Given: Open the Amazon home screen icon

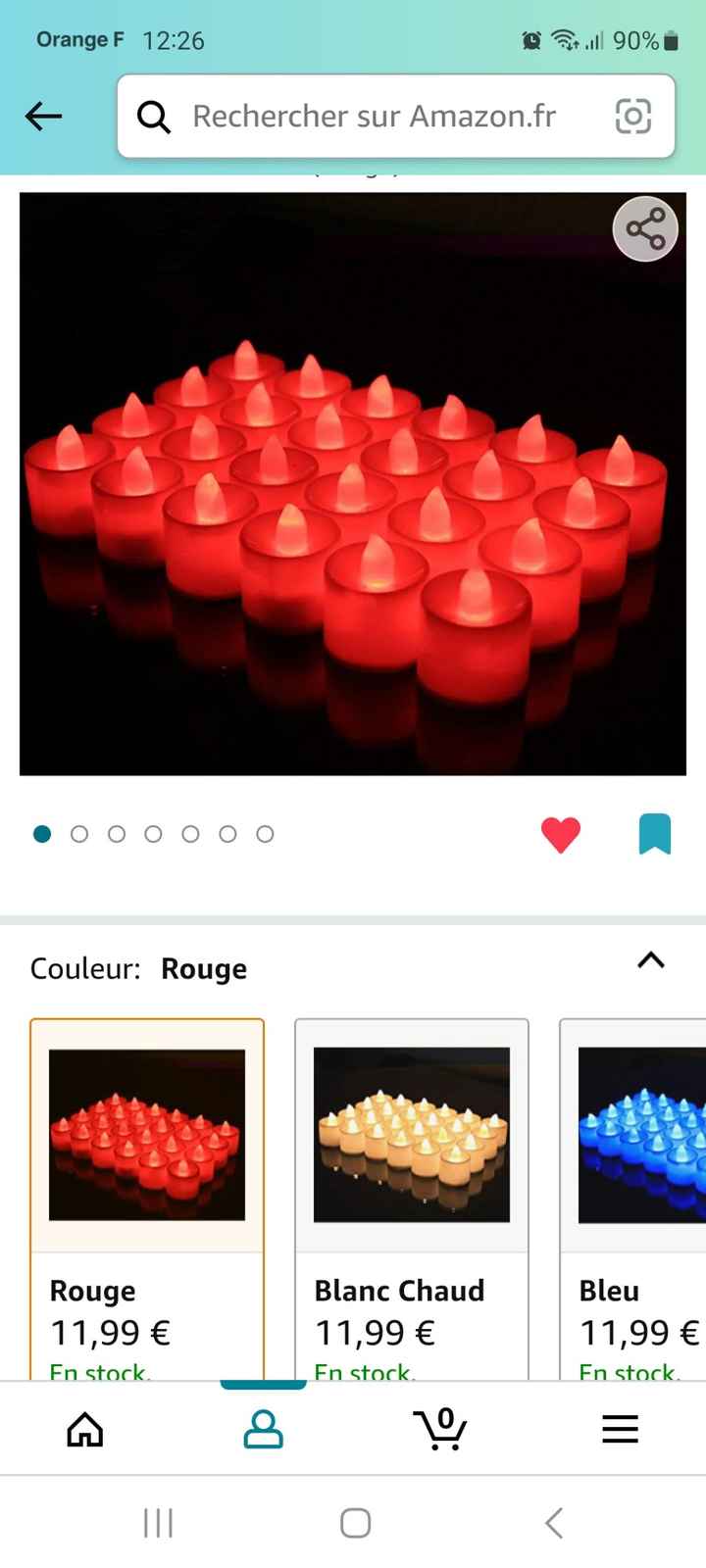Looking at the screenshot, I should pos(84,1429).
